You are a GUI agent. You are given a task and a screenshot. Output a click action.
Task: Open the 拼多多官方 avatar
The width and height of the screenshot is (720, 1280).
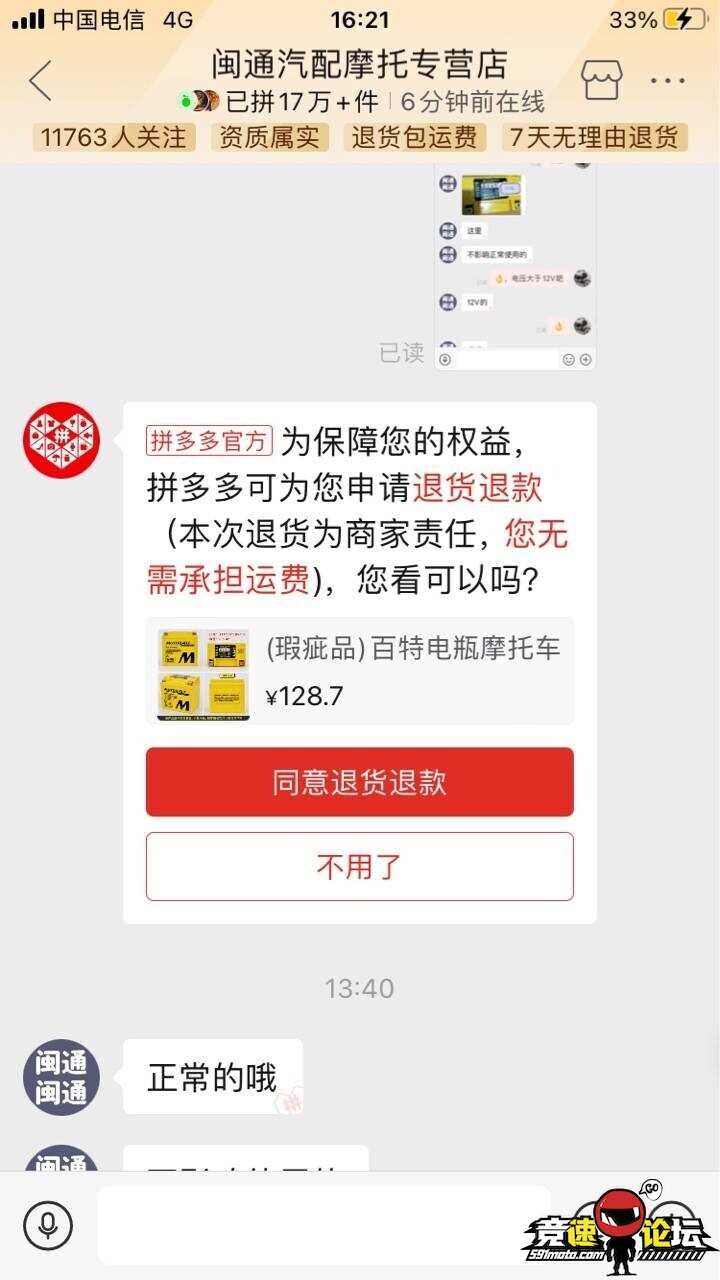(61, 441)
